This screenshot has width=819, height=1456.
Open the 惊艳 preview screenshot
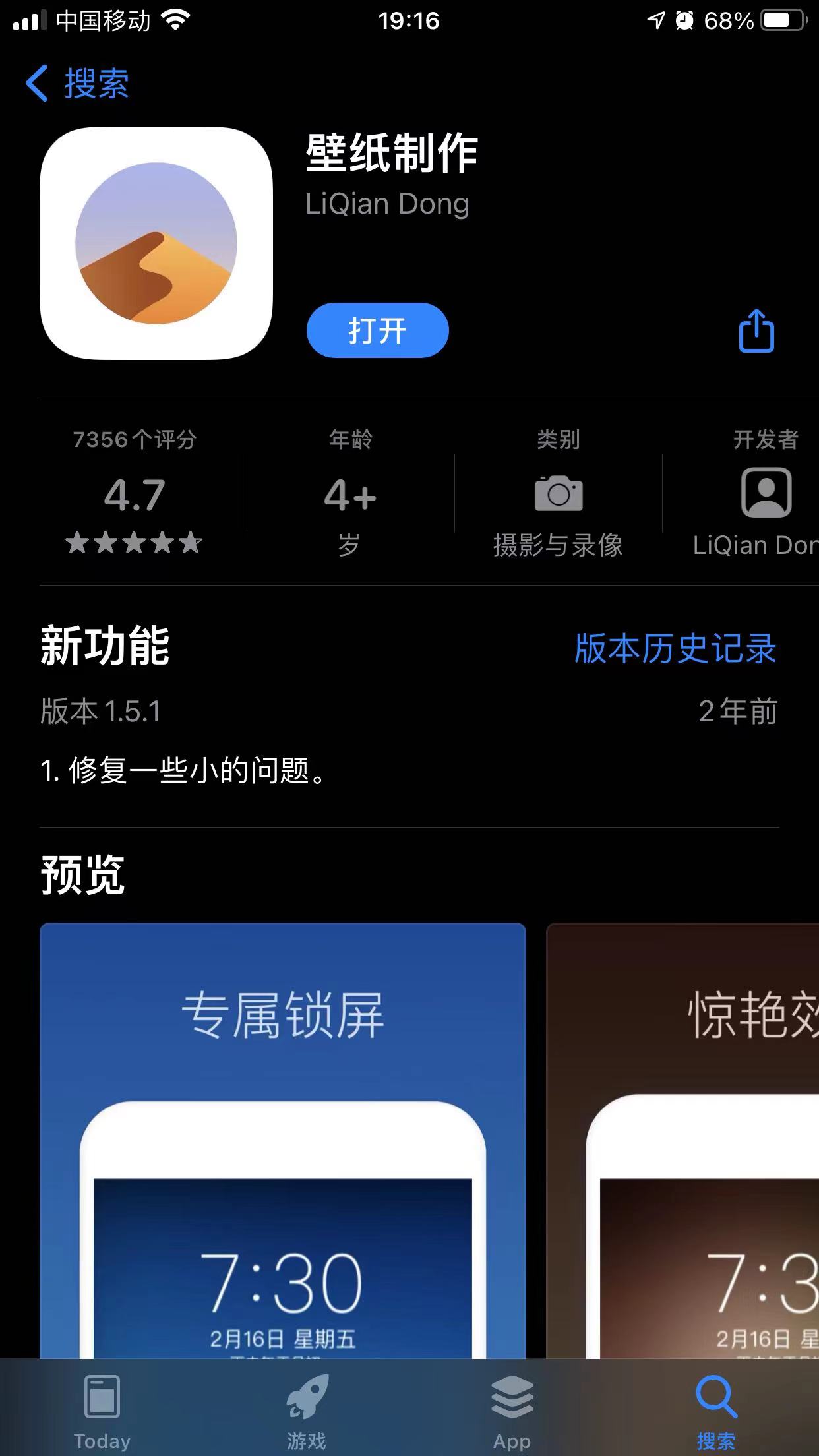682,1141
